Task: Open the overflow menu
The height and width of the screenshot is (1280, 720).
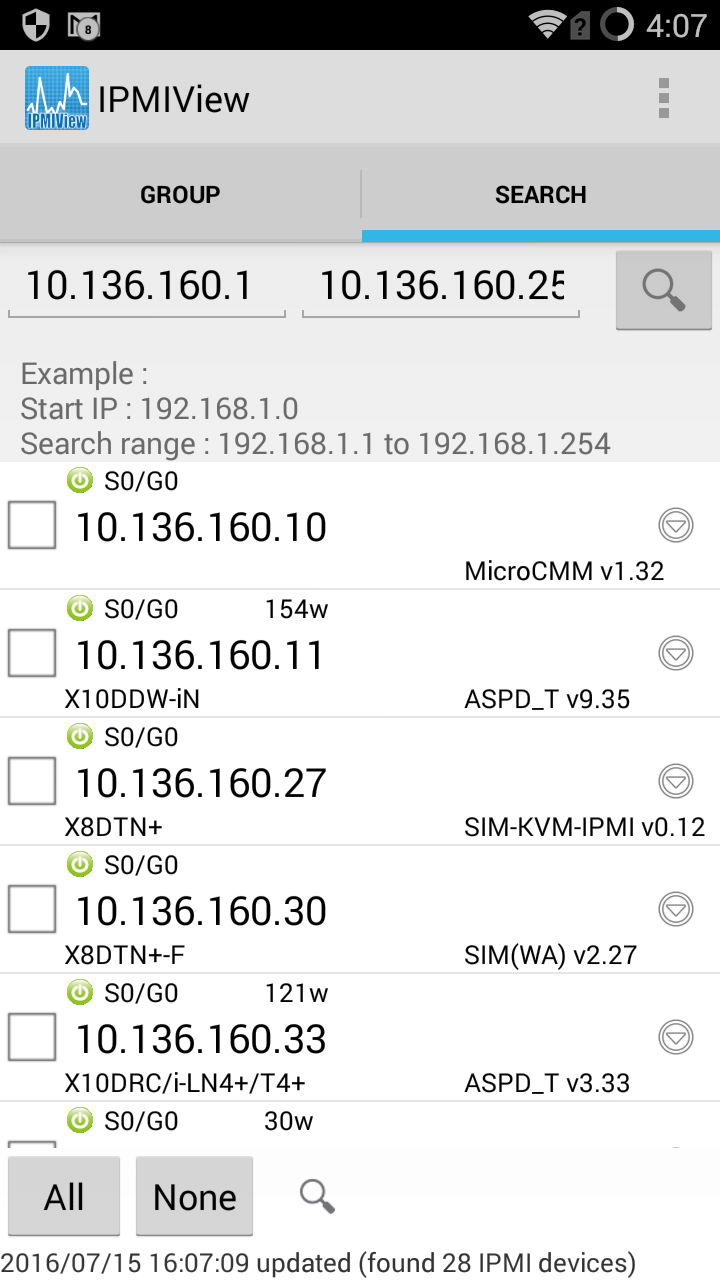Action: click(x=664, y=98)
